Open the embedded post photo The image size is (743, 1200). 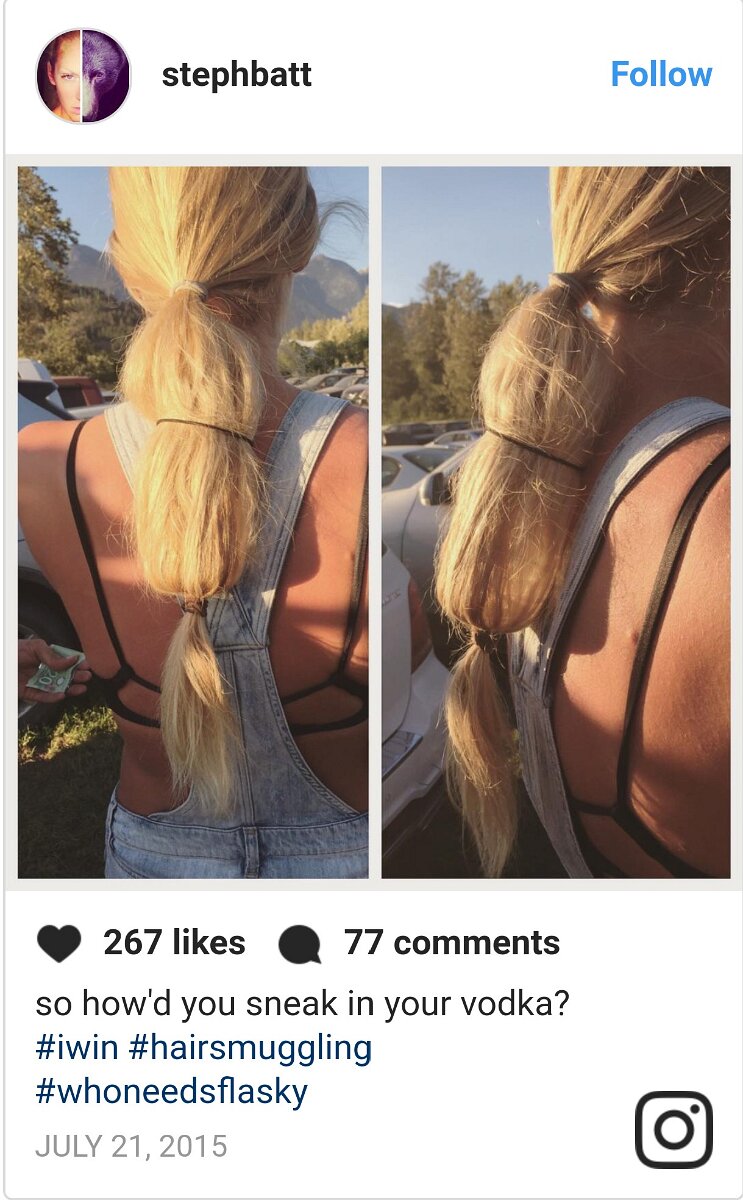(372, 522)
